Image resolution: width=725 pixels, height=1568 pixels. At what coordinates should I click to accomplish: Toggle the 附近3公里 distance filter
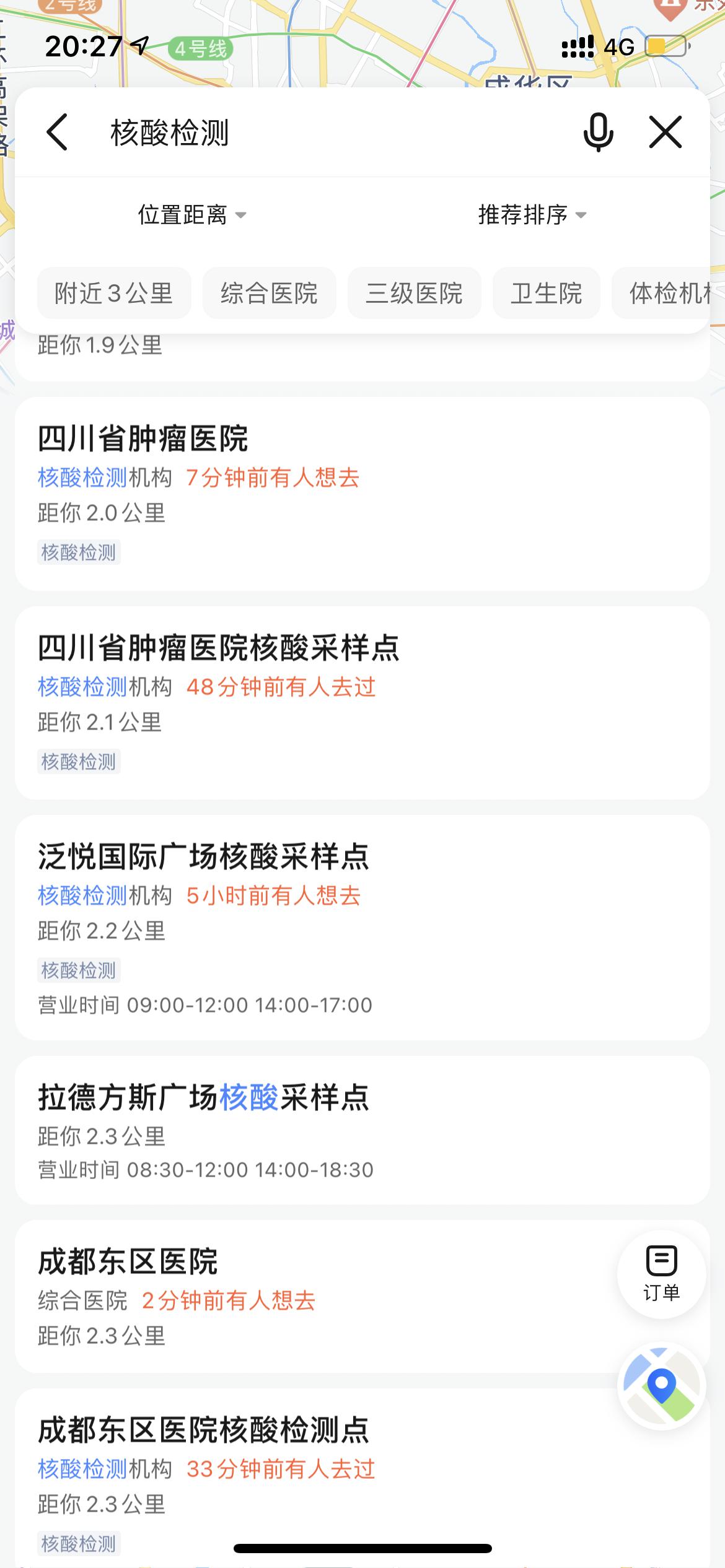click(114, 294)
